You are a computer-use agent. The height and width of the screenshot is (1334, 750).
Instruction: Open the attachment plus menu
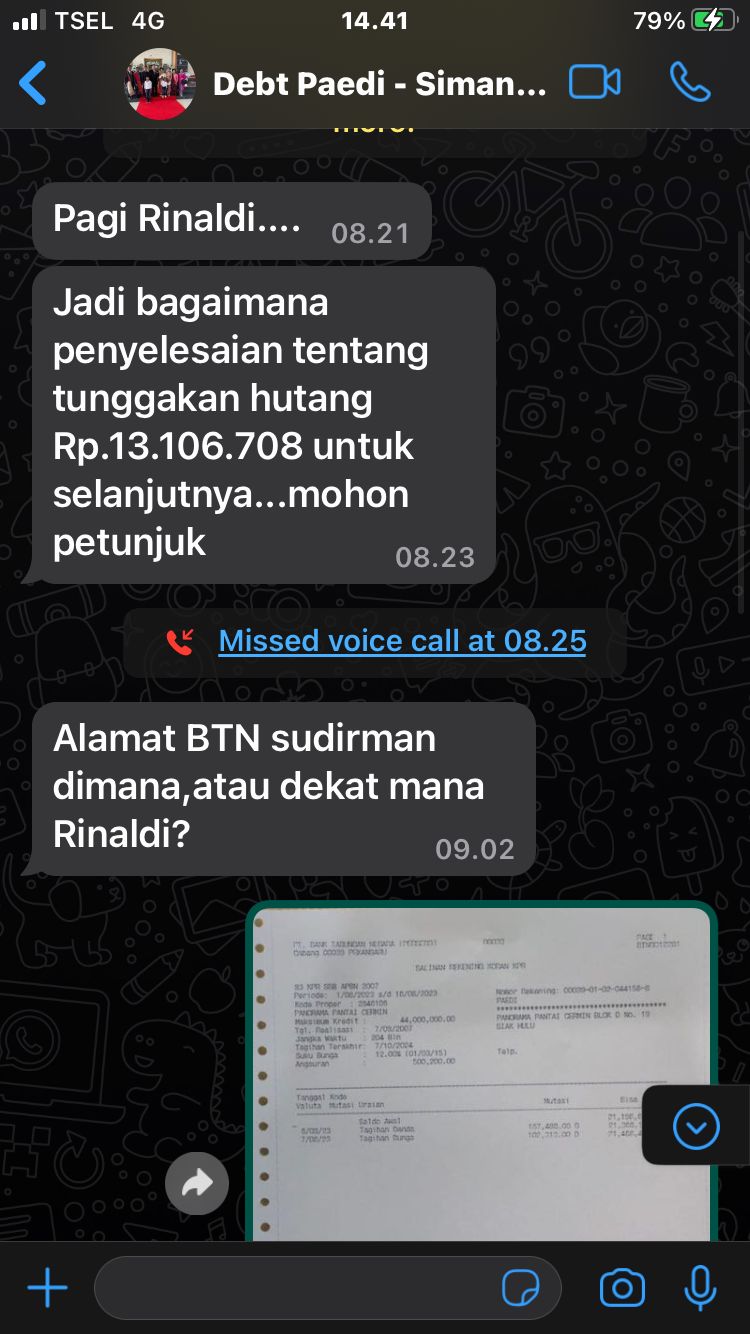point(47,1288)
